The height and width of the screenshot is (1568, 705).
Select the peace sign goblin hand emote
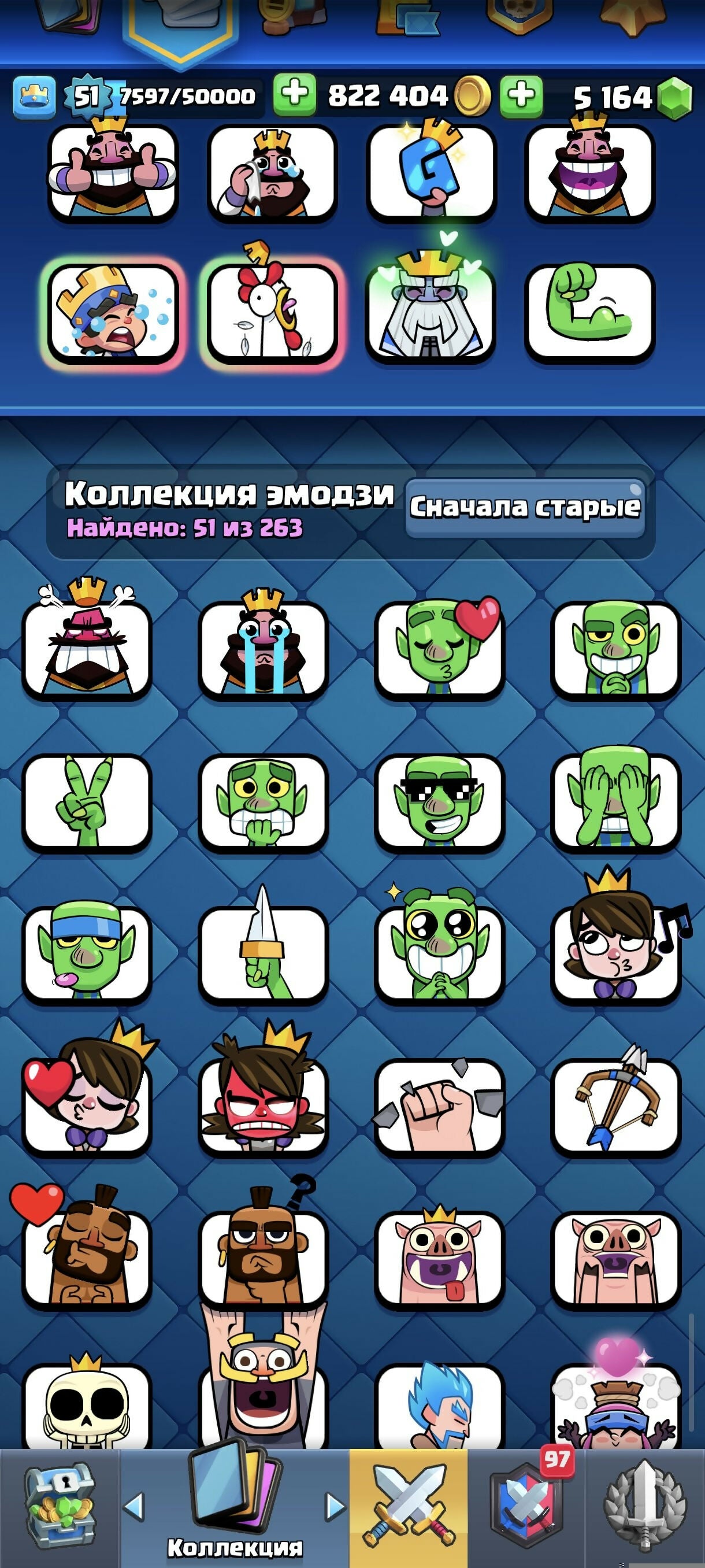point(86,802)
